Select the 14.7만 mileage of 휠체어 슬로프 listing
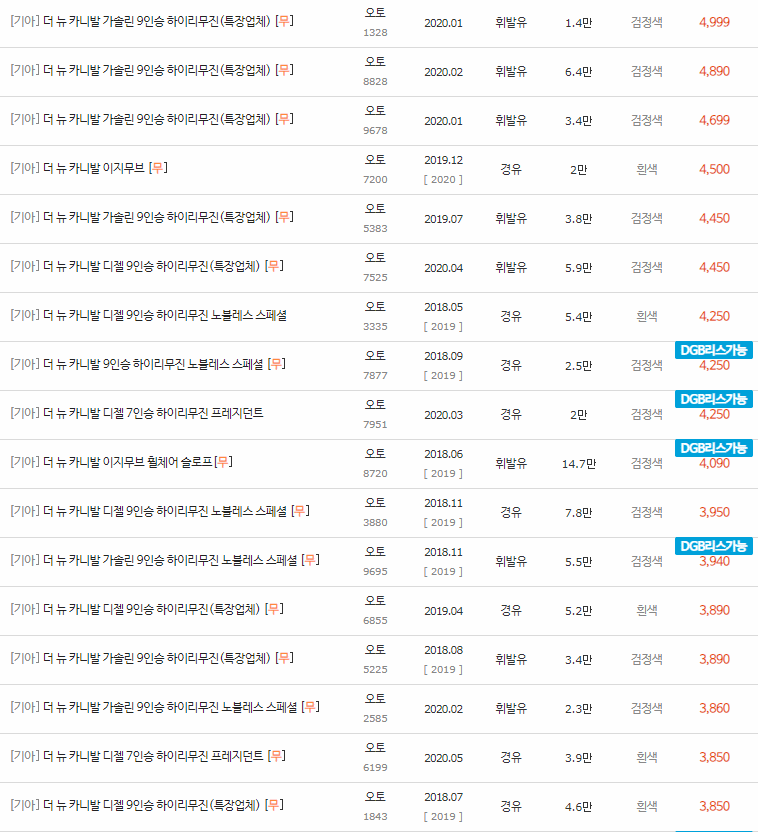This screenshot has width=758, height=832. (x=579, y=462)
